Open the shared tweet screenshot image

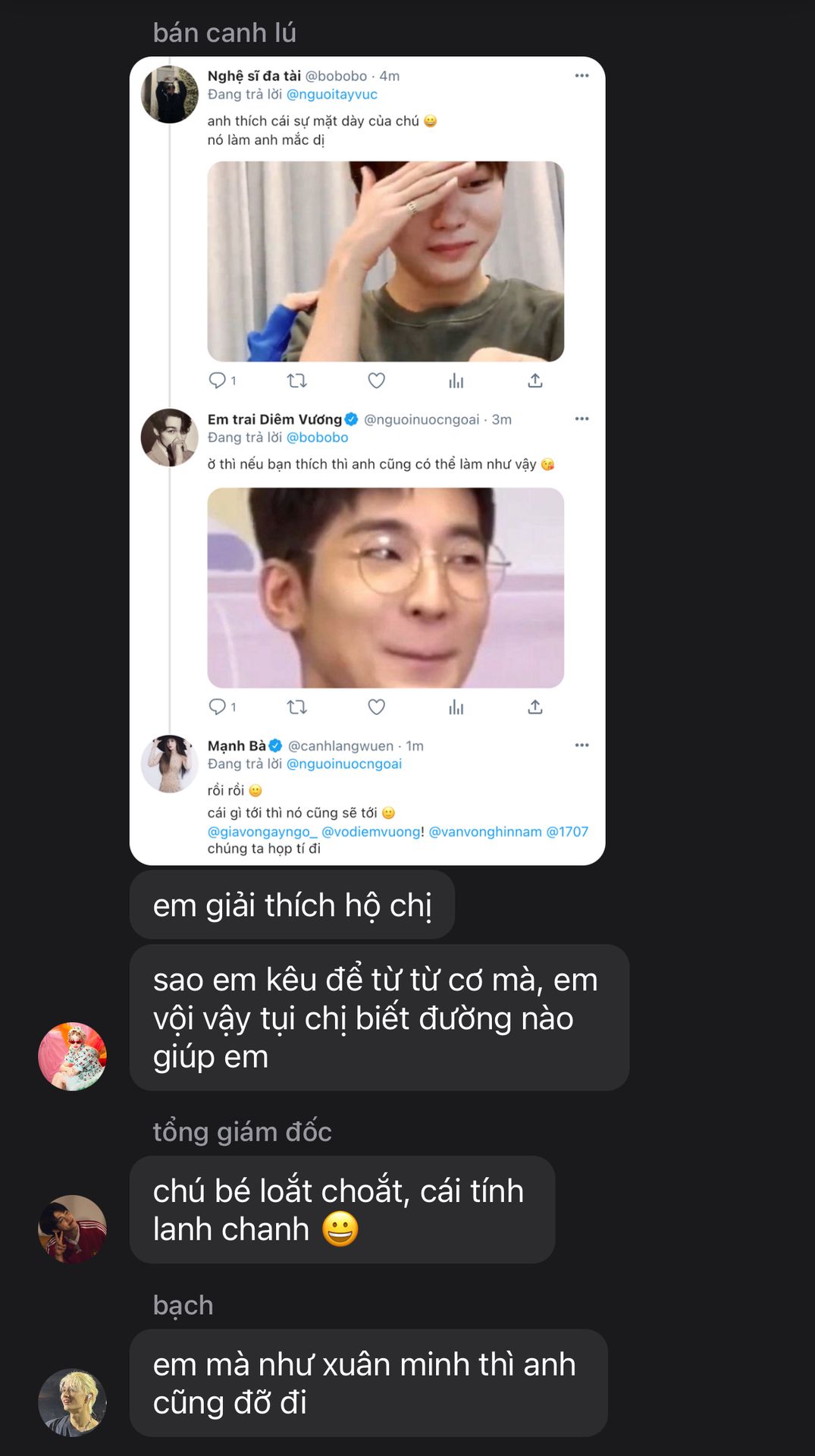(368, 460)
